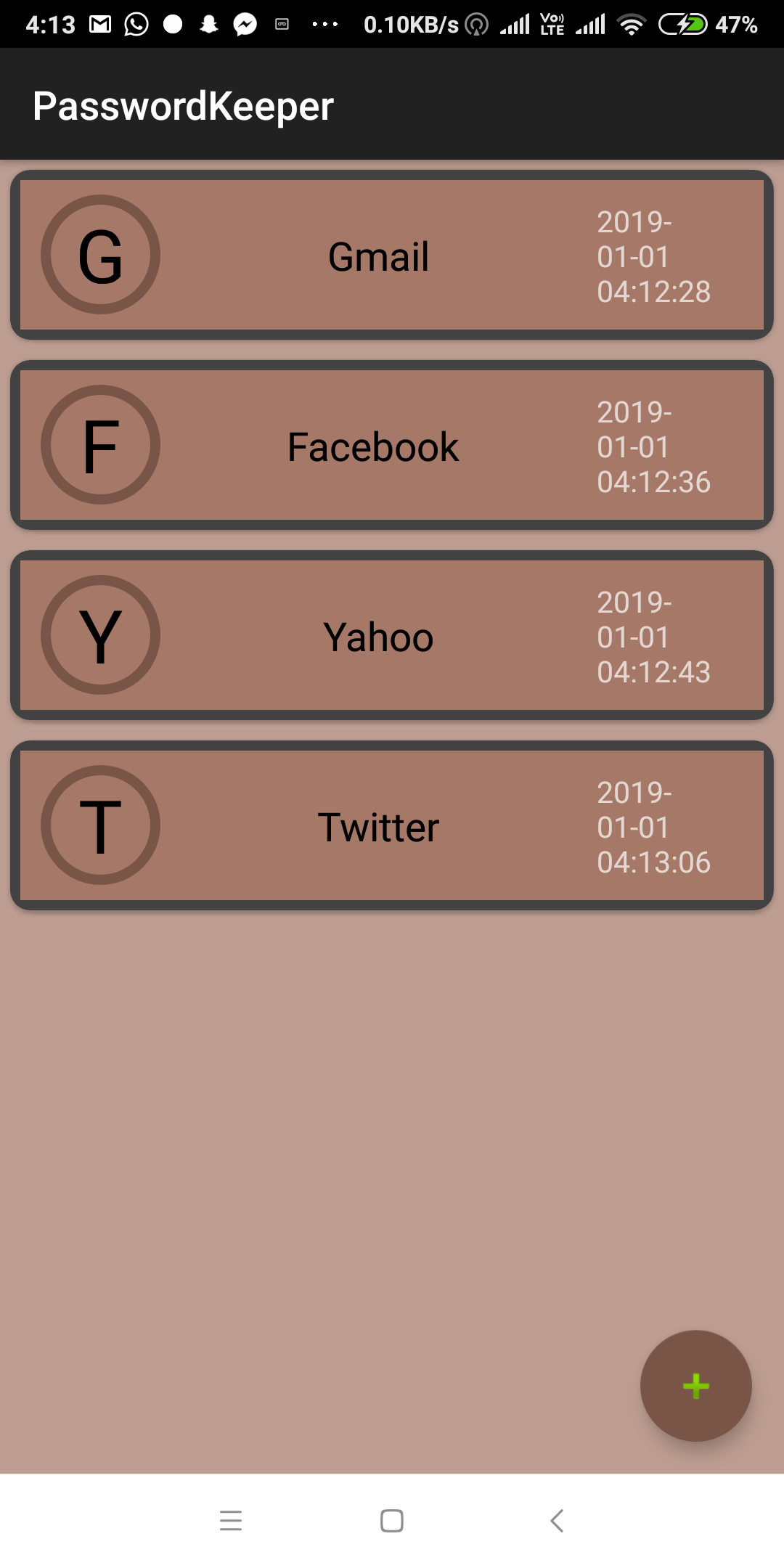Tap the battery charging indicator
784x1568 pixels.
point(681,24)
